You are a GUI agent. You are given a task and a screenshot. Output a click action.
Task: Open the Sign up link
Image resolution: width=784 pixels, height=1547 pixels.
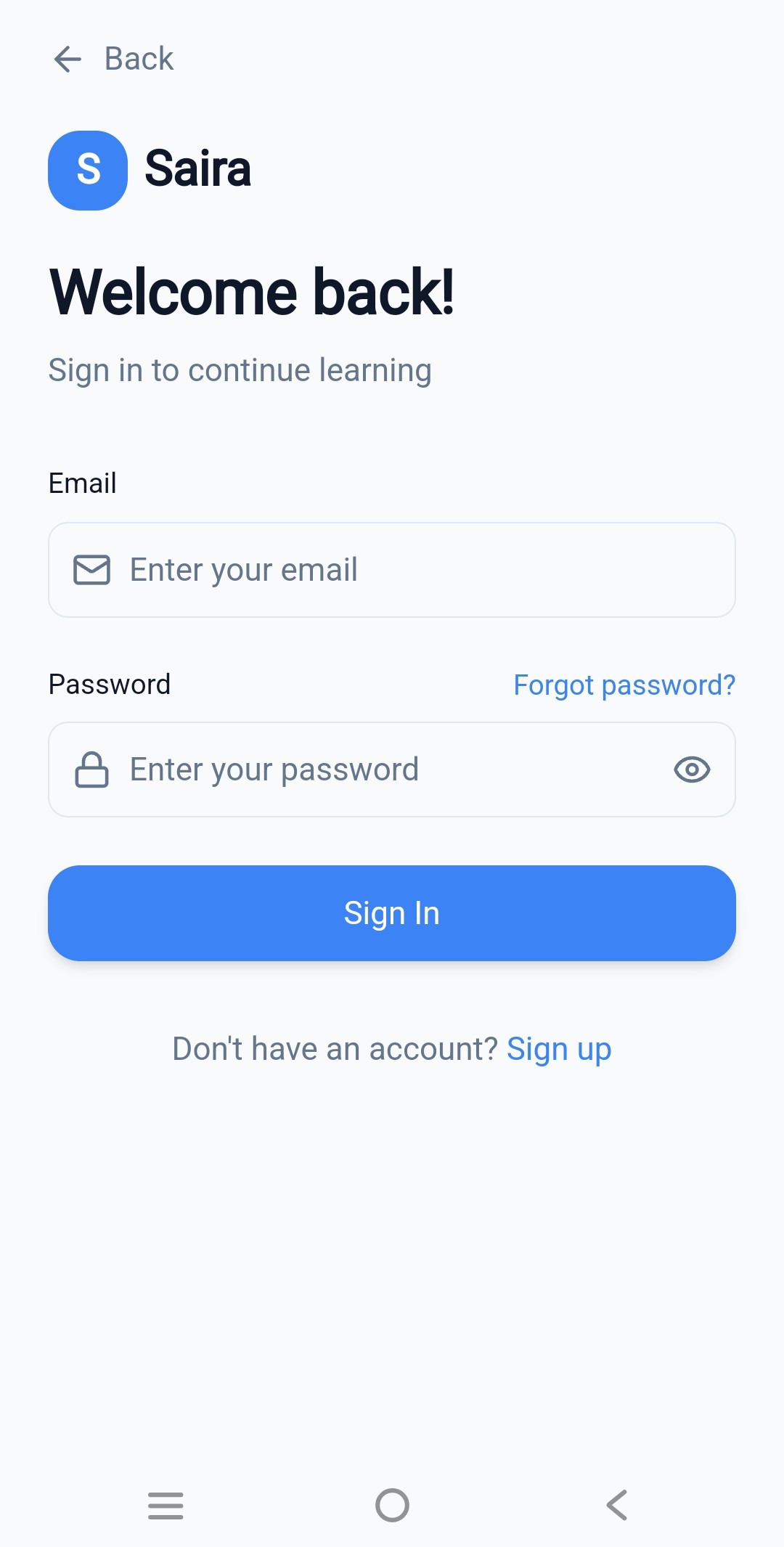(x=558, y=1049)
